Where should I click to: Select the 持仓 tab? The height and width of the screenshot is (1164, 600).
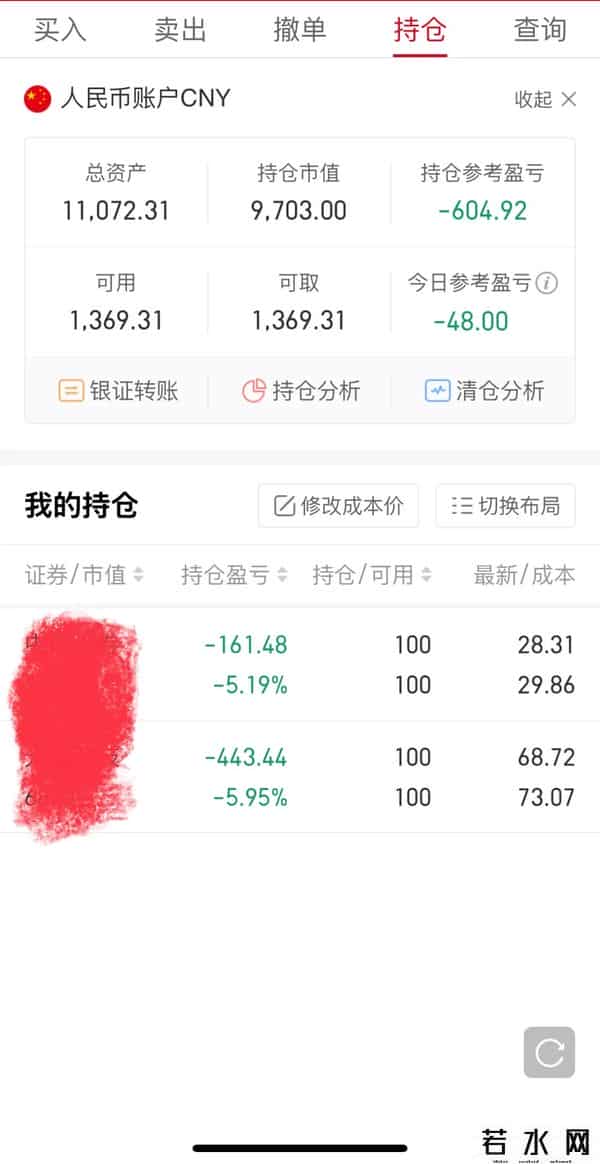point(420,30)
